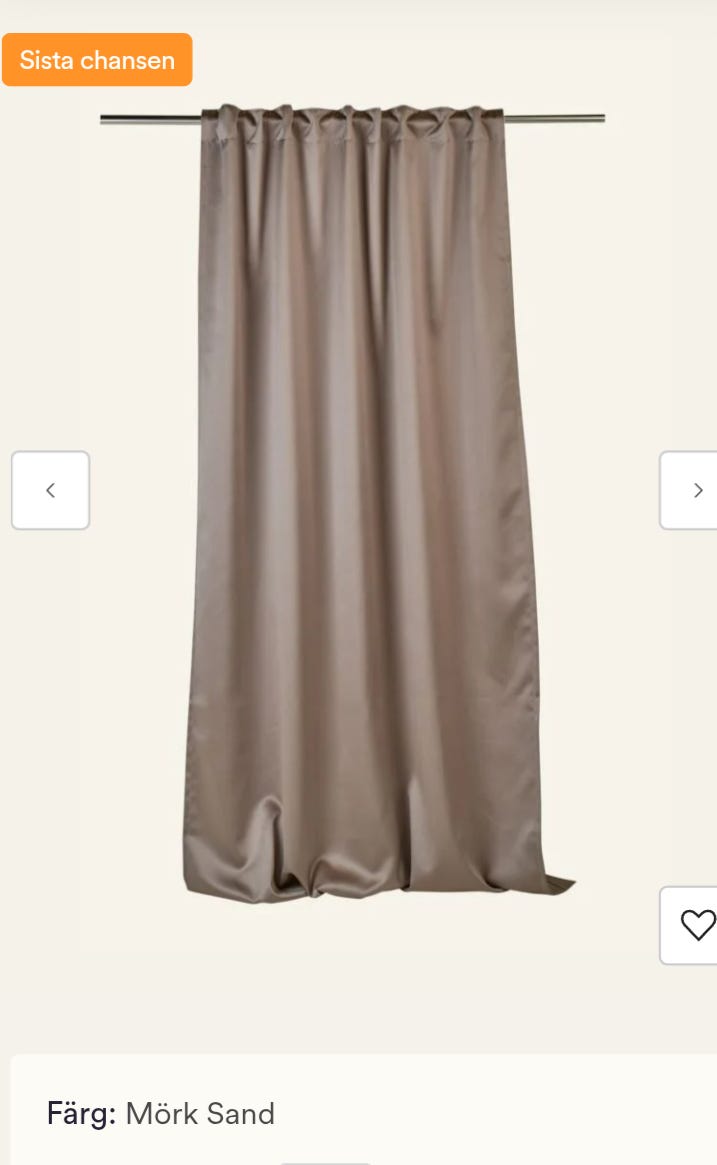
Task: Show the next product image
Action: click(x=689, y=490)
